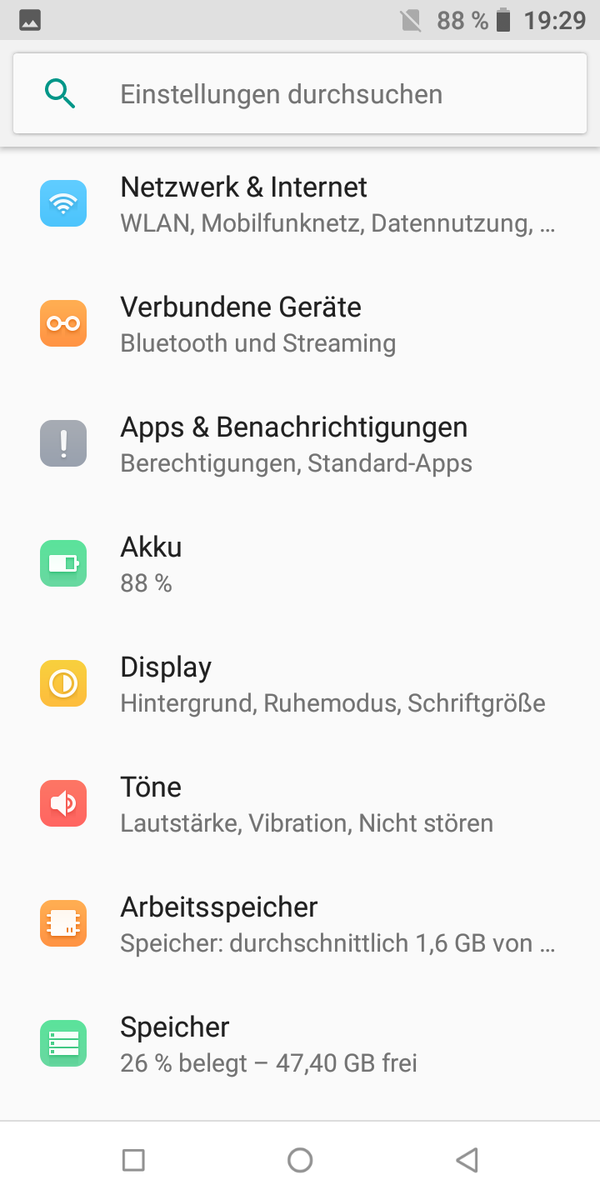
Task: Tap the home button in navigation bar
Action: (x=300, y=1160)
